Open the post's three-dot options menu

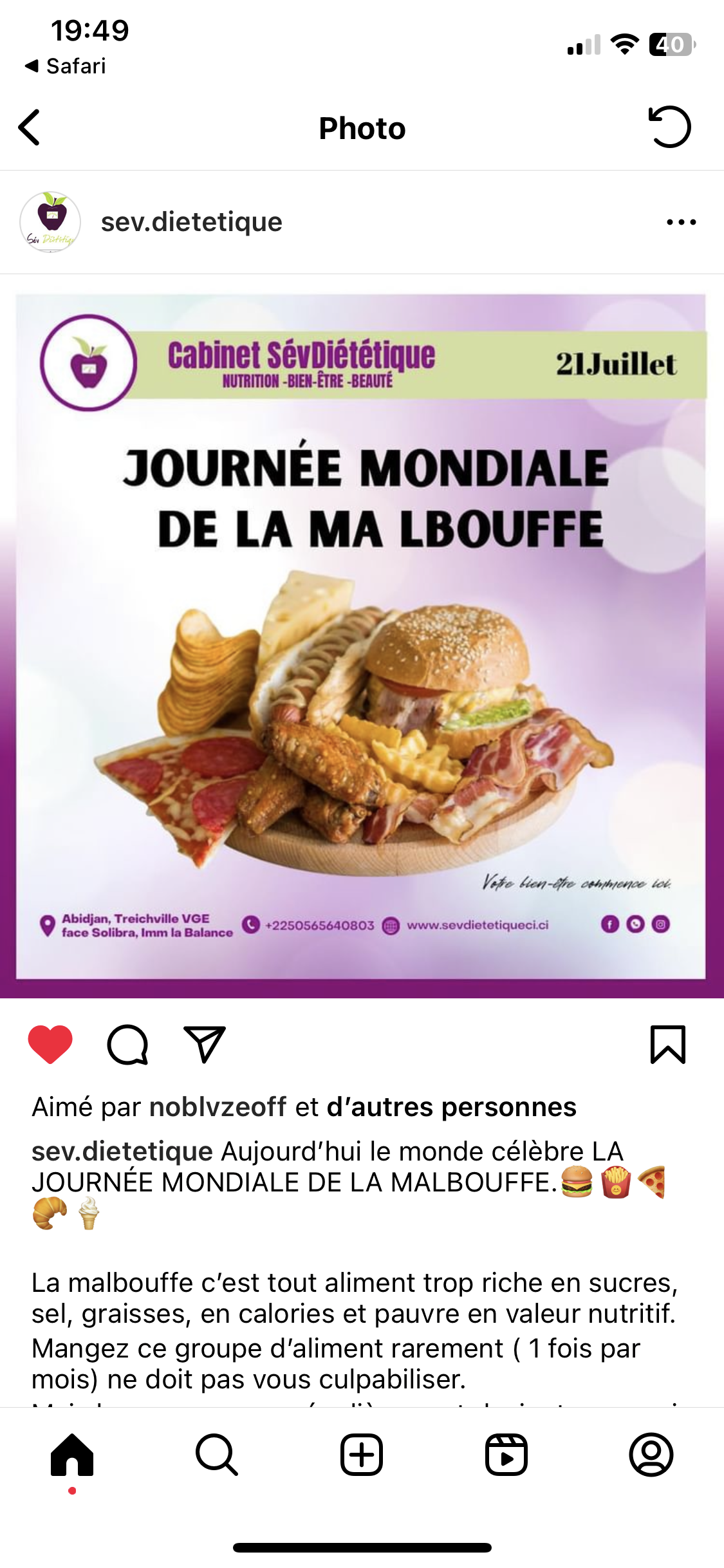point(681,222)
